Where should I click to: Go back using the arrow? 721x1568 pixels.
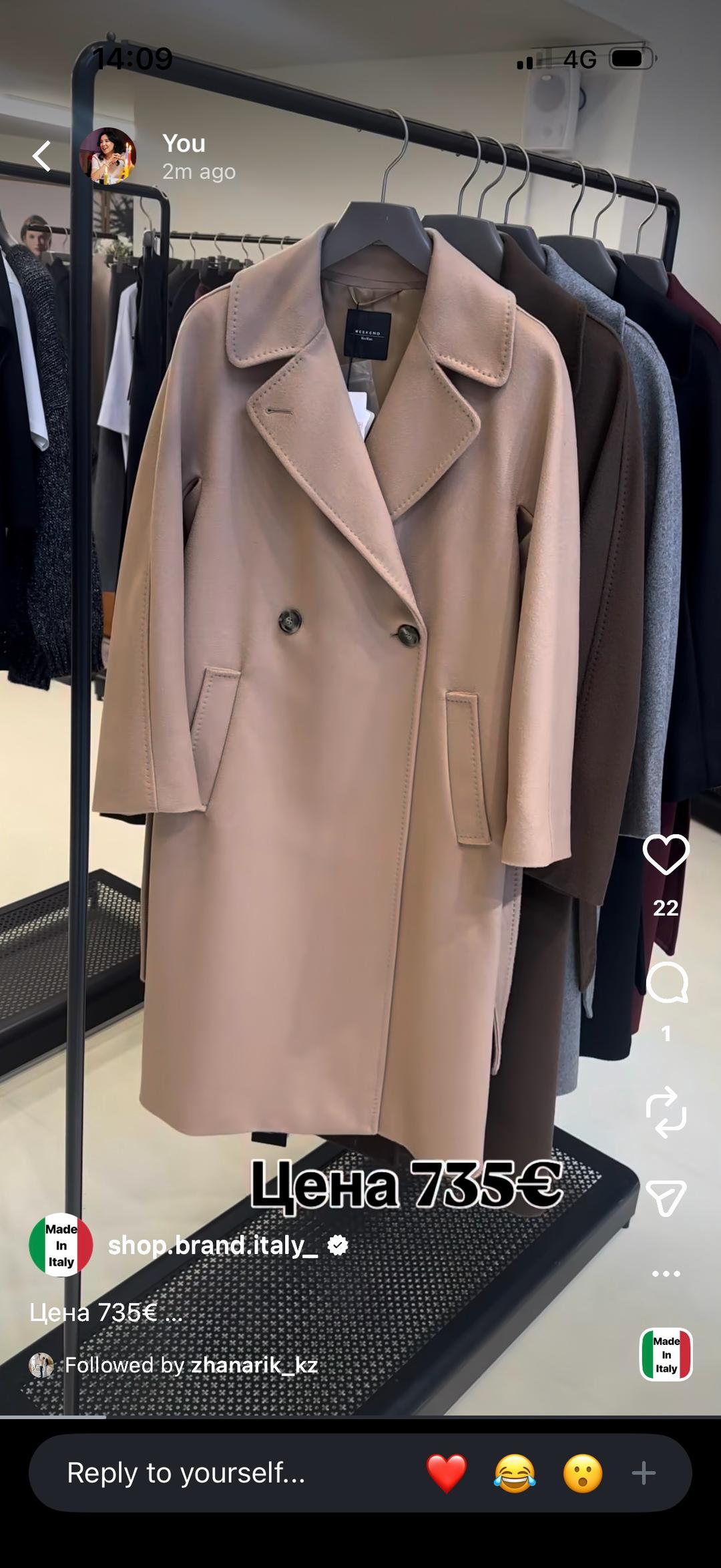tap(42, 156)
